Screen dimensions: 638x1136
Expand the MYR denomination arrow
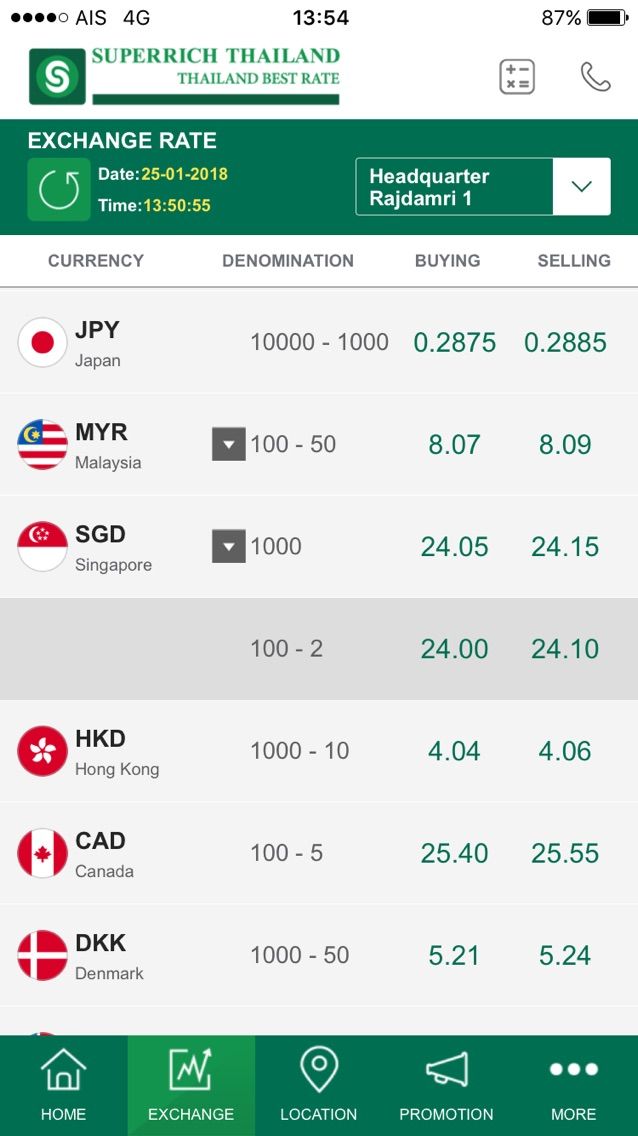pos(229,444)
